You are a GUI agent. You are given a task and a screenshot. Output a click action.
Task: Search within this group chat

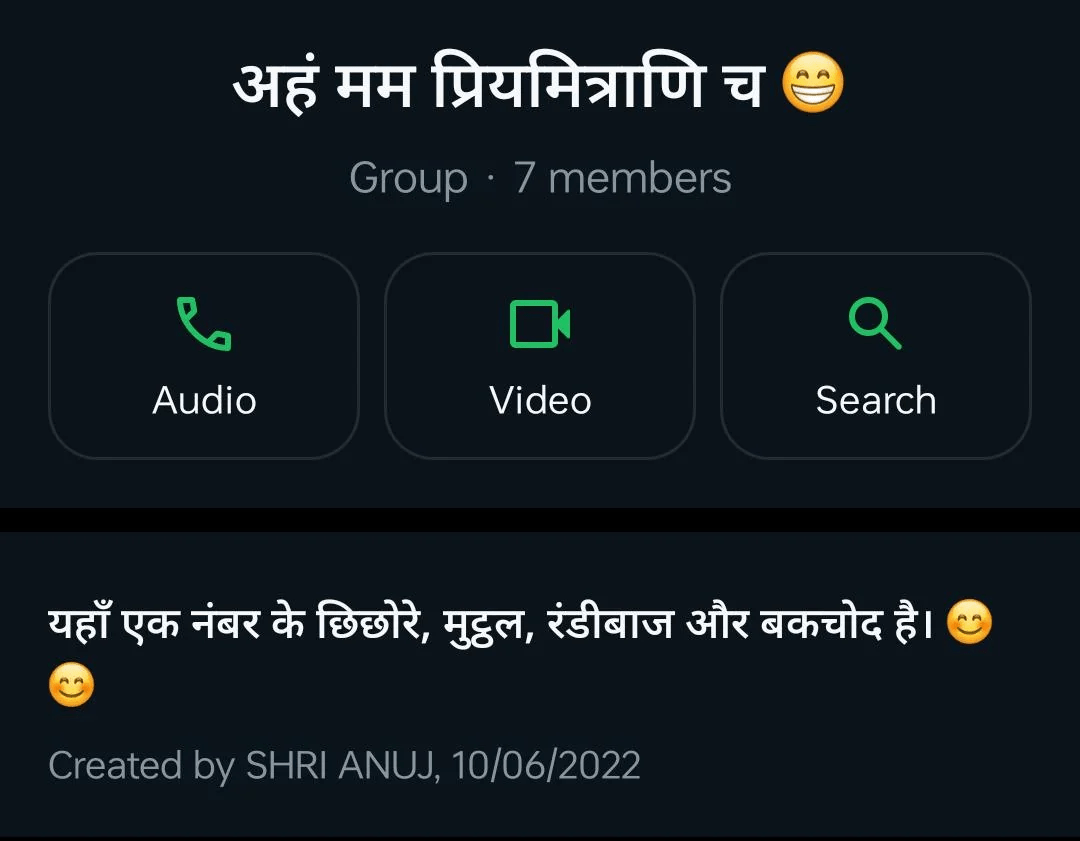pos(875,356)
